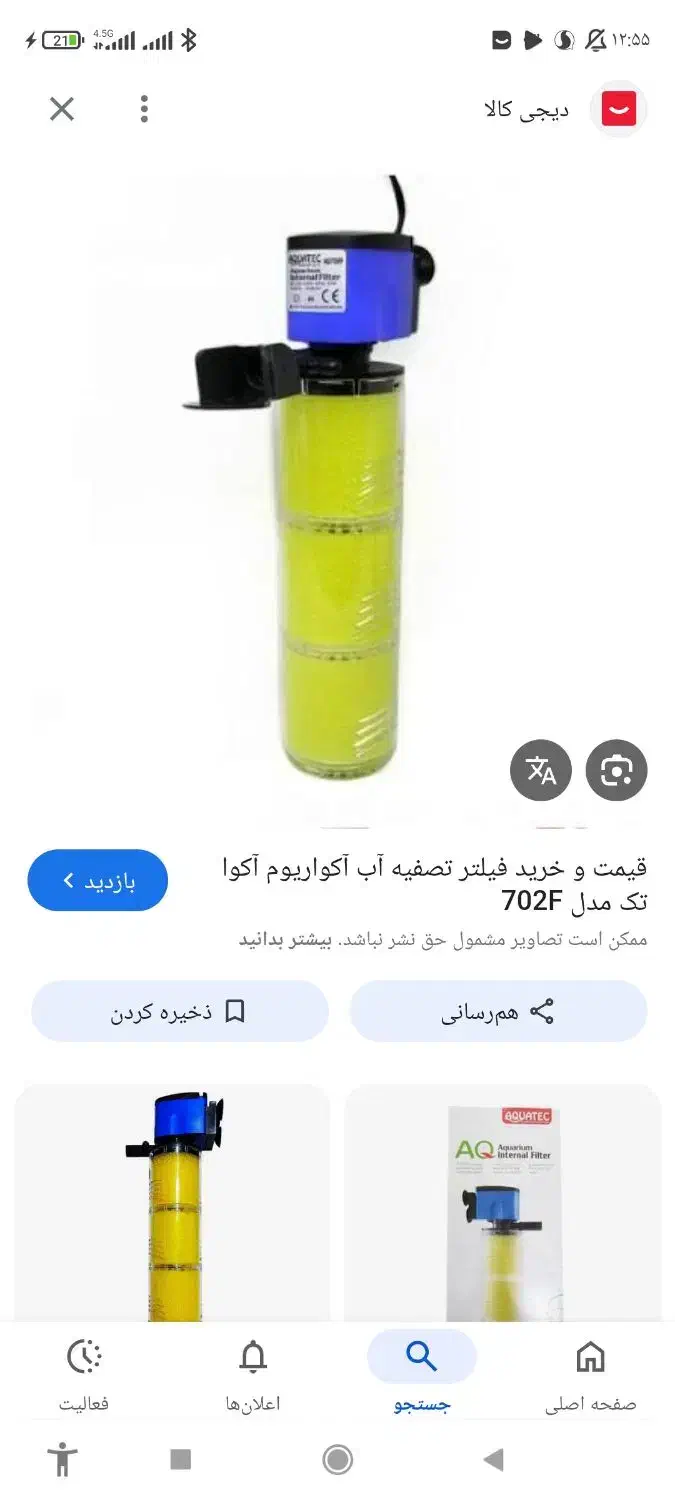Search this image with Lens
The height and width of the screenshot is (1500, 675).
[x=616, y=771]
